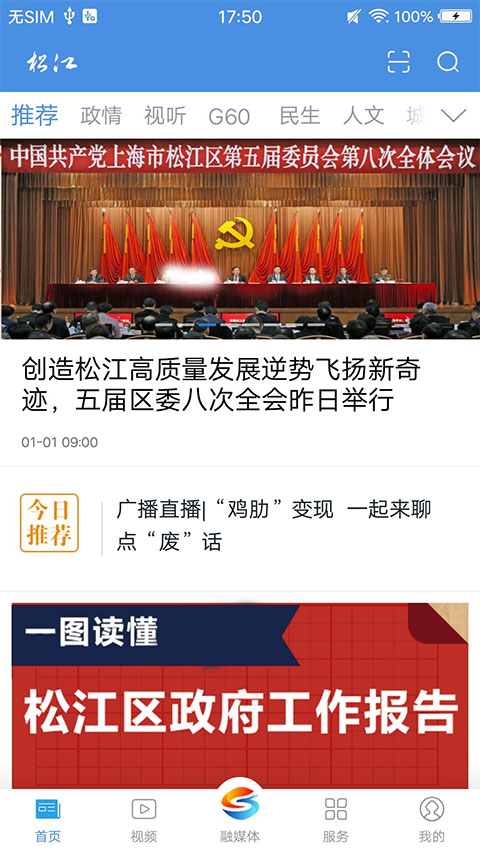This screenshot has height=853, width=480.
Task: Expand the channel list chevron
Action: 453,115
